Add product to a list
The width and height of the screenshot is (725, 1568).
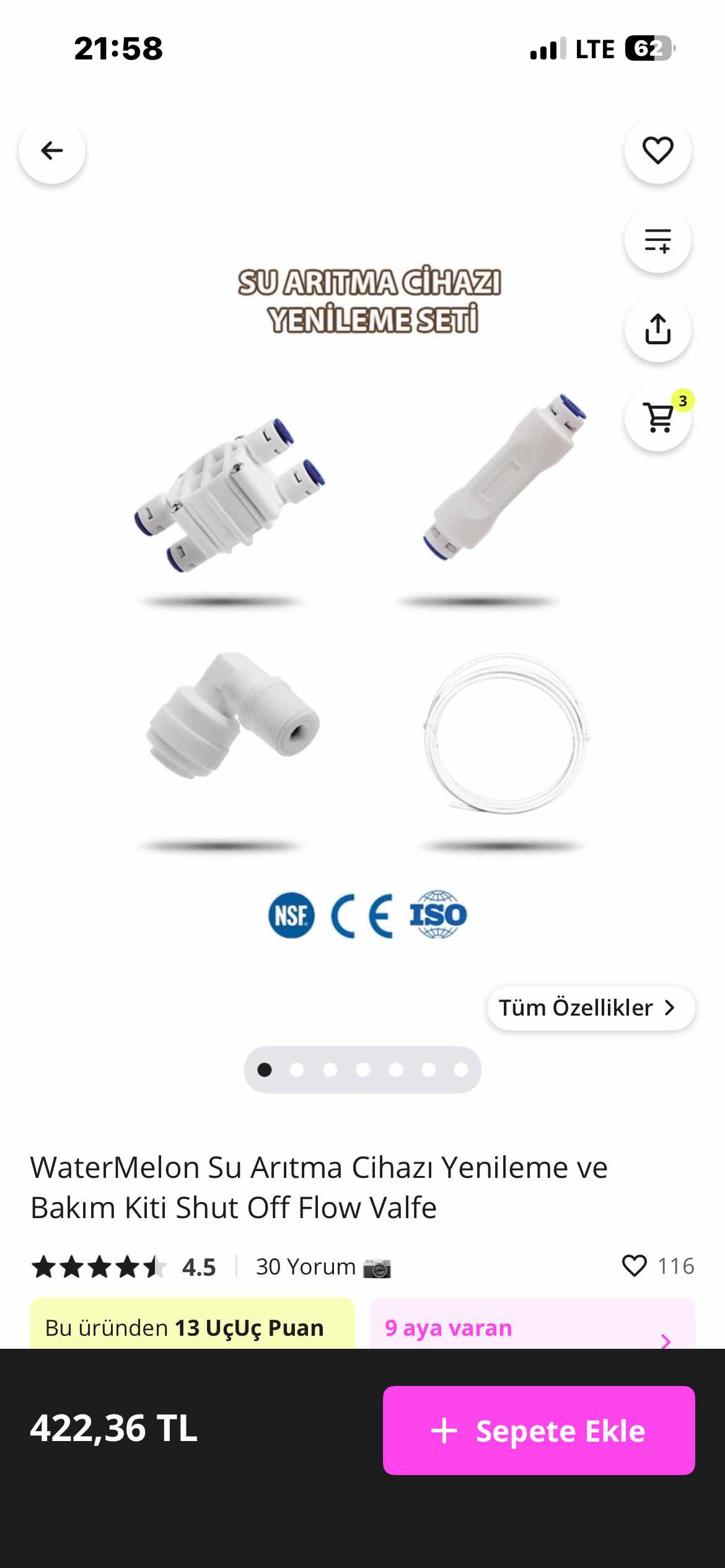tap(657, 240)
